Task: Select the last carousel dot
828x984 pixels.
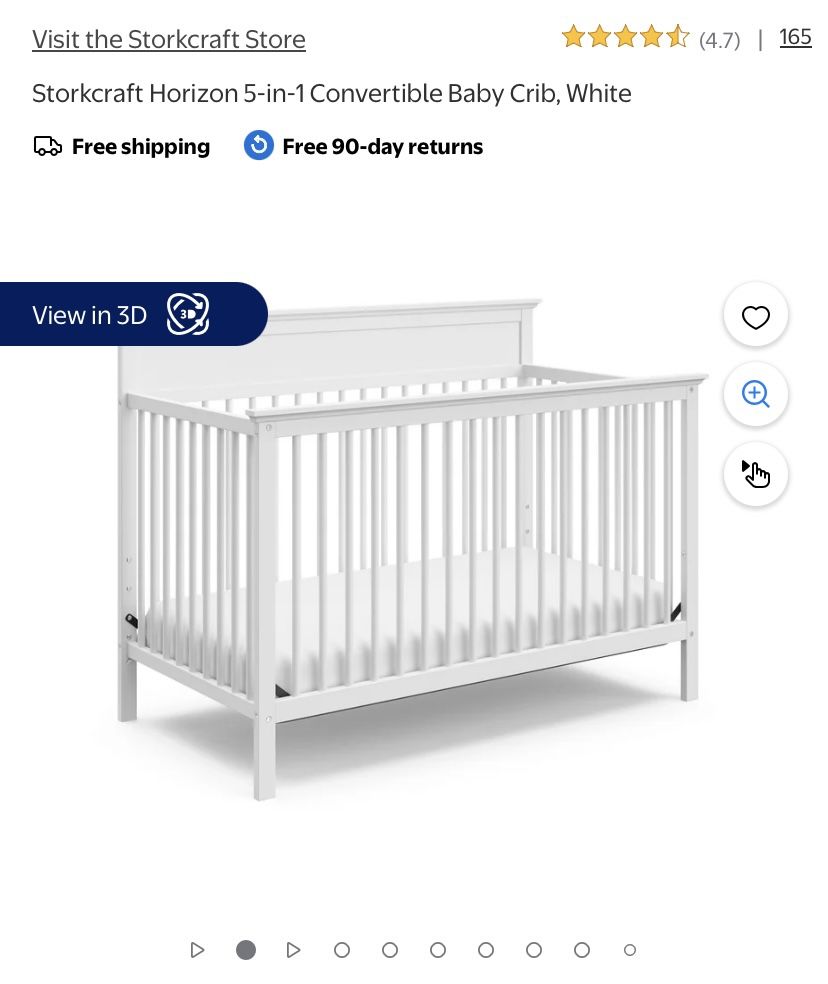Action: tap(630, 950)
